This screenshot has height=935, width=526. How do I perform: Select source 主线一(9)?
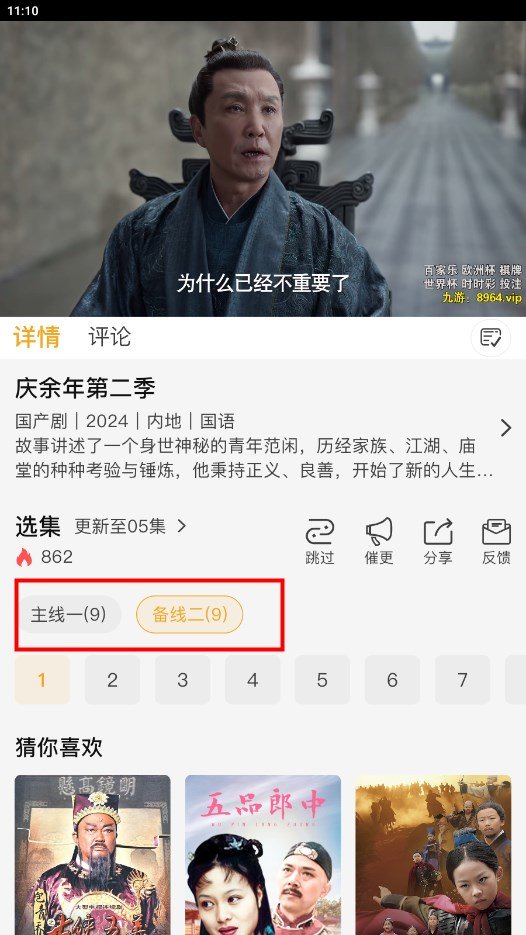click(x=69, y=614)
